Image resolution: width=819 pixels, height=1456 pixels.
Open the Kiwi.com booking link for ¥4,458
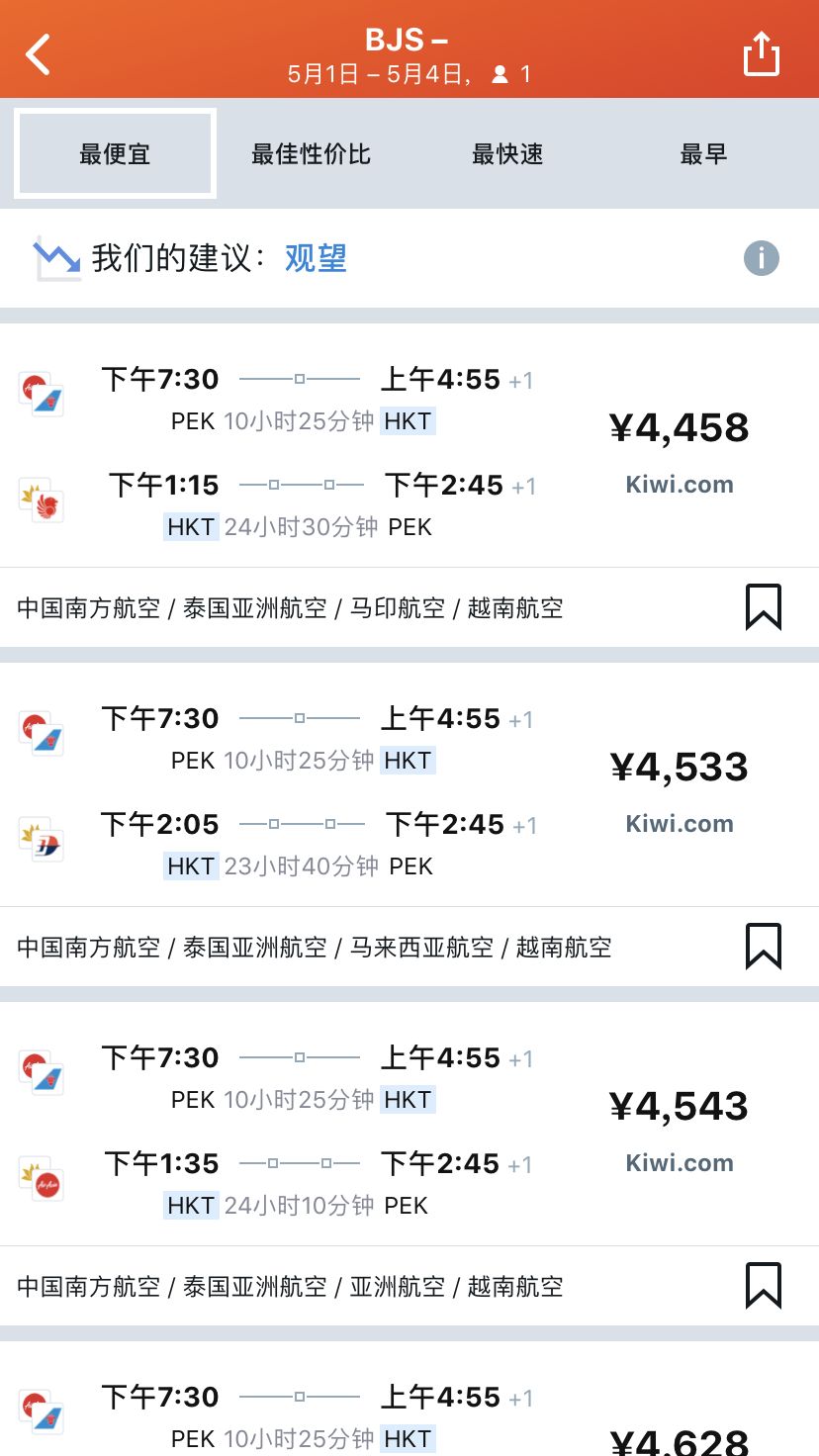[x=680, y=485]
